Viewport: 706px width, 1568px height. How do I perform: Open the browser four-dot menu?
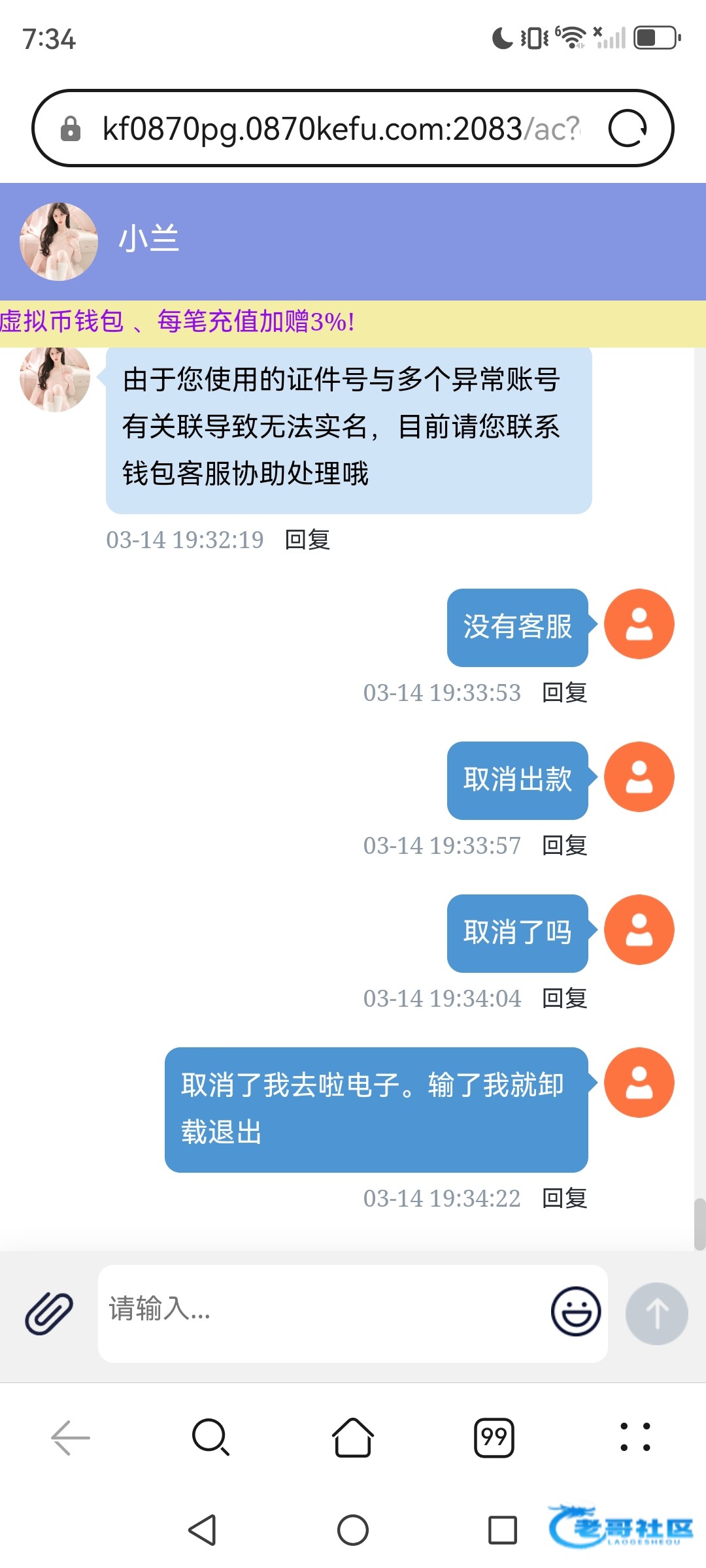point(635,1438)
